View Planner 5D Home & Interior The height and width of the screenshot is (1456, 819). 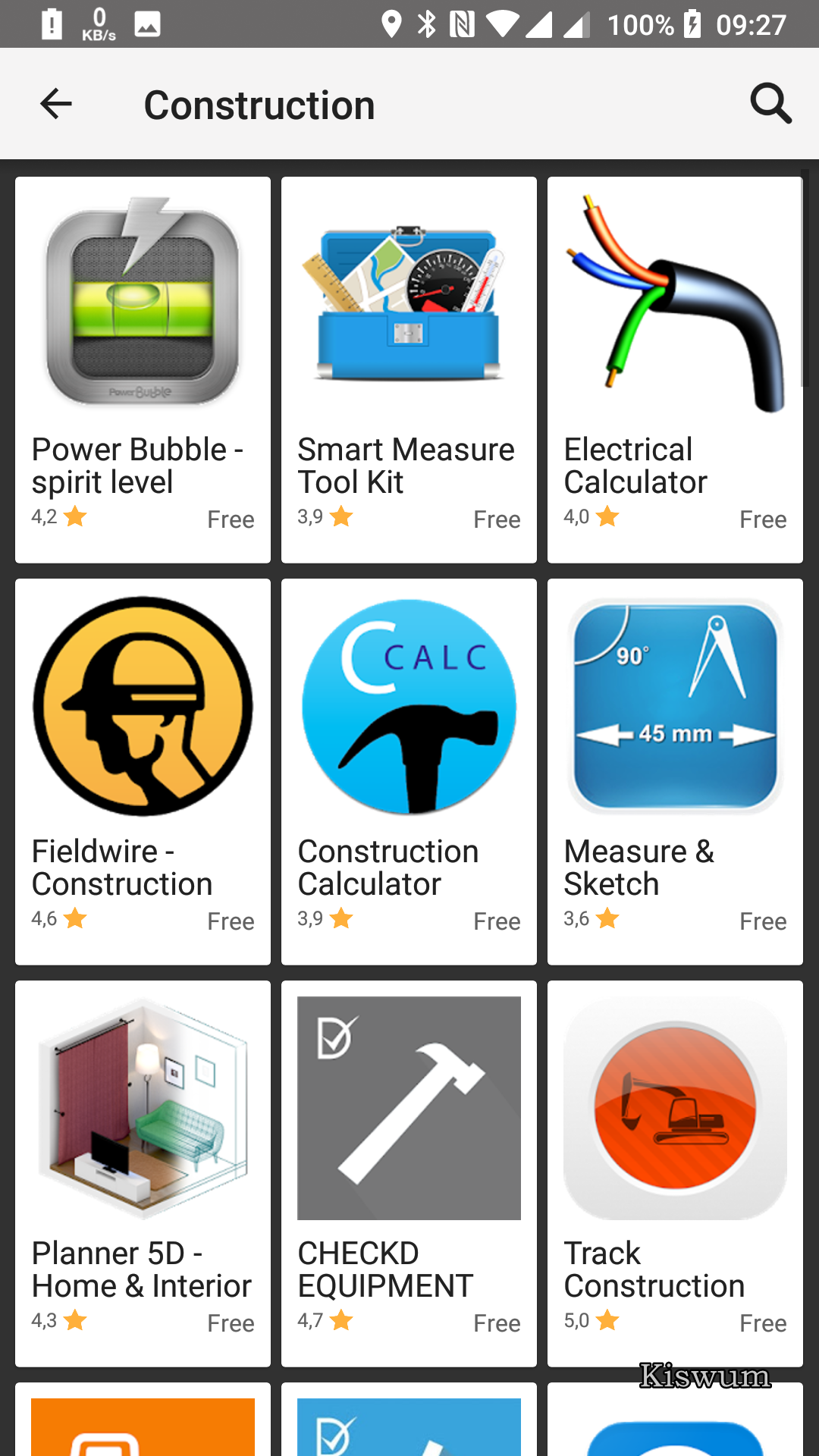tap(143, 1174)
